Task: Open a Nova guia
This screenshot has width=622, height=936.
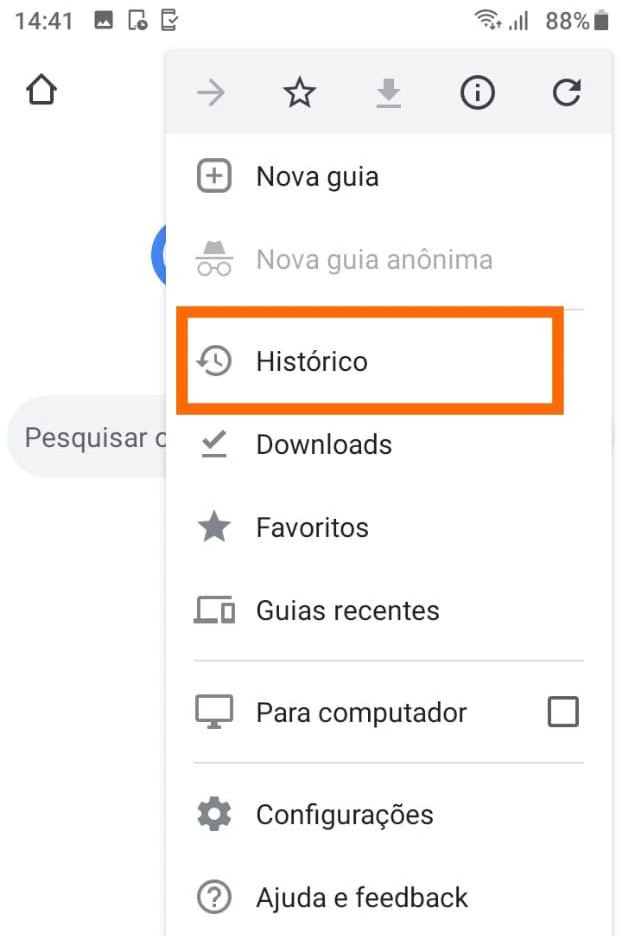Action: (389, 177)
